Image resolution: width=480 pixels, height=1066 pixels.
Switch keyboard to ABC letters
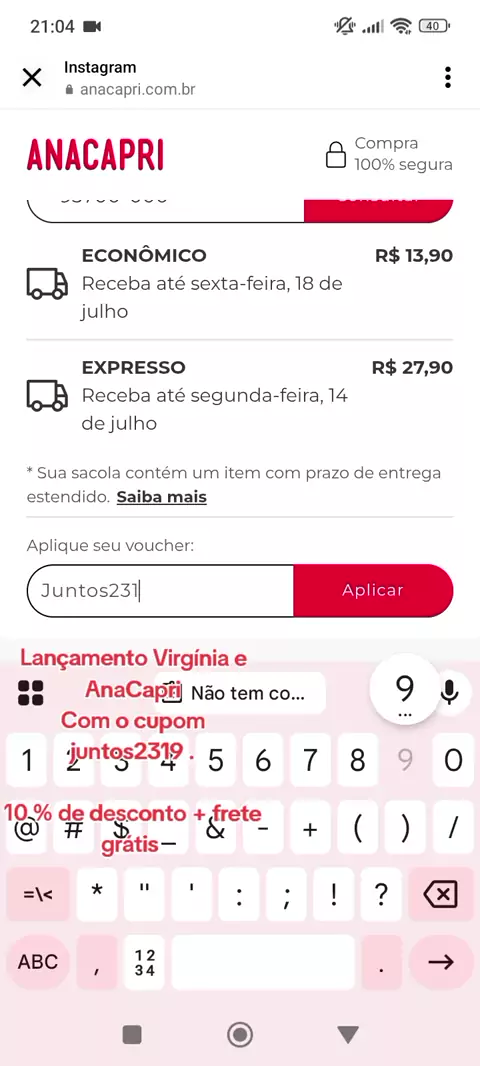tap(38, 962)
